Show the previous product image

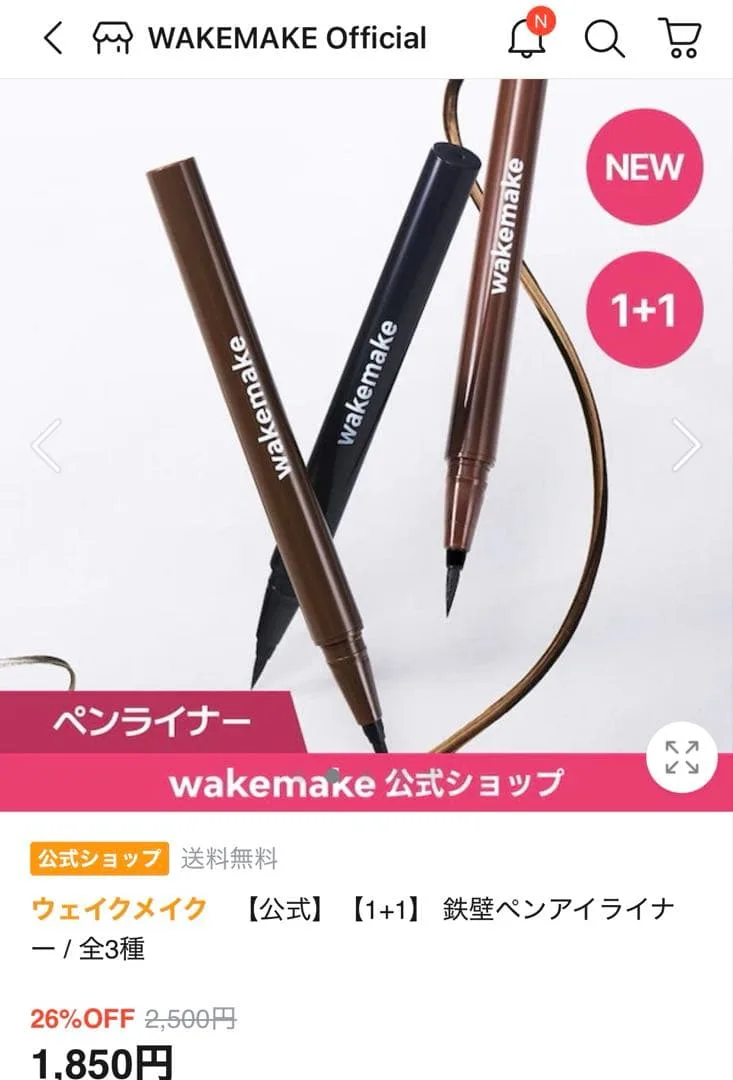[46, 445]
